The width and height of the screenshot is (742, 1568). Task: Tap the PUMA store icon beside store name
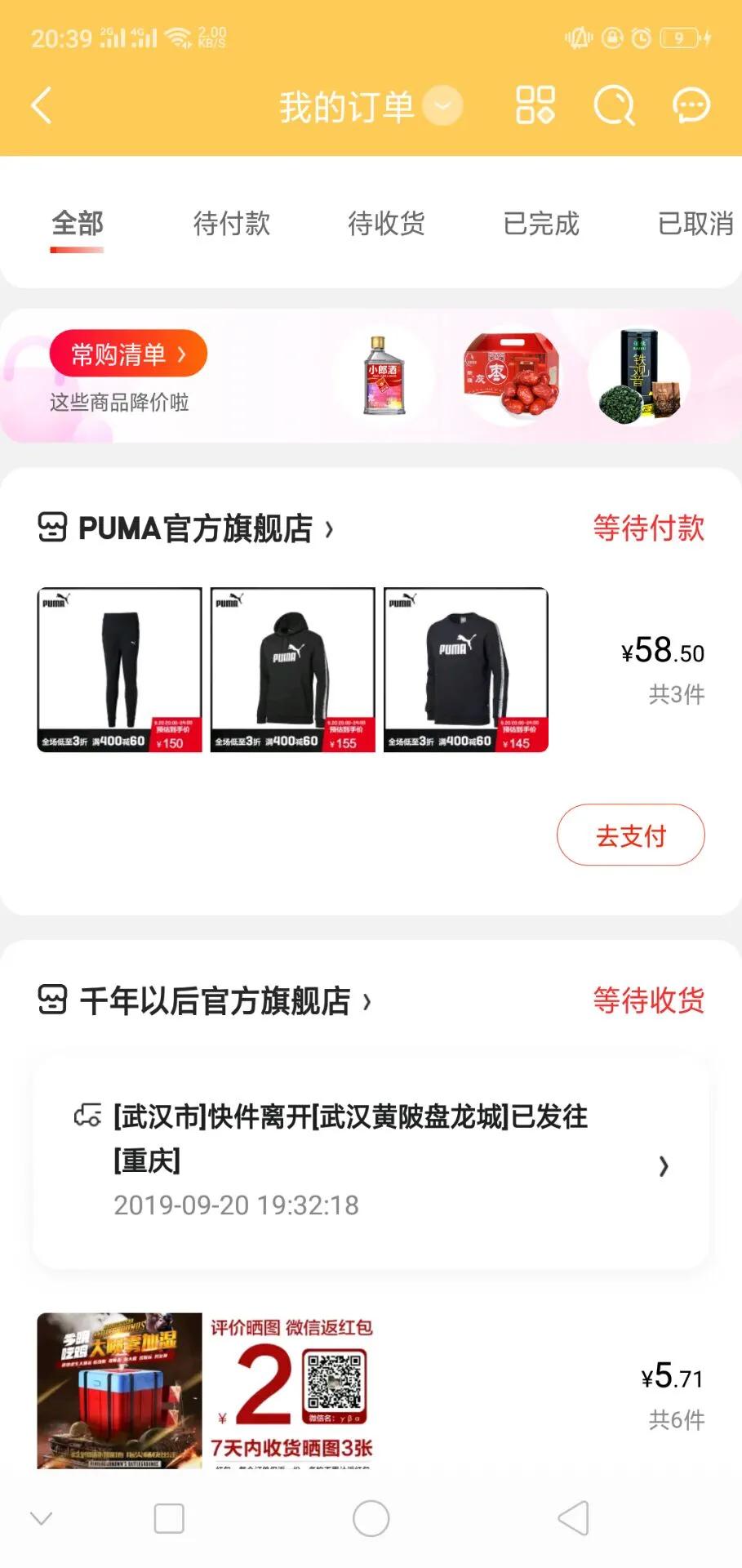[51, 529]
